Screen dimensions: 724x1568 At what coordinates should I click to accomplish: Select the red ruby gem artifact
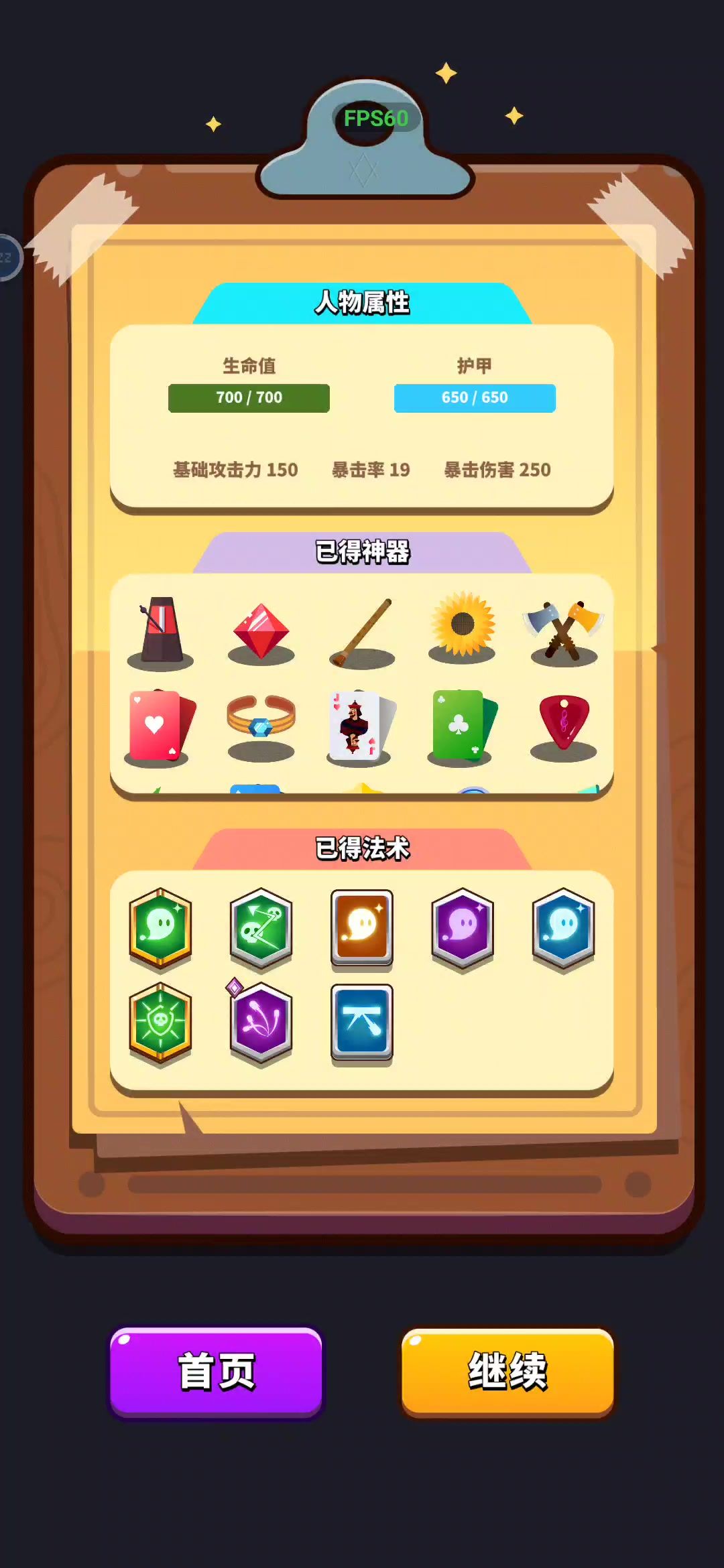click(261, 631)
